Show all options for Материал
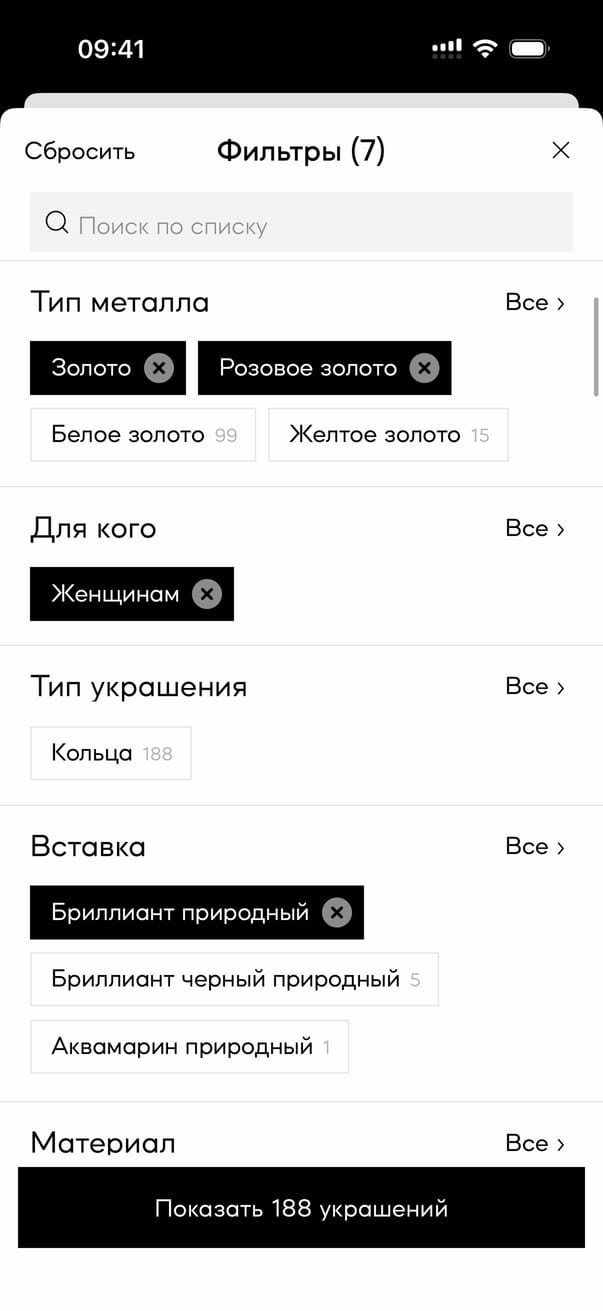603x1311 pixels. pos(535,1143)
